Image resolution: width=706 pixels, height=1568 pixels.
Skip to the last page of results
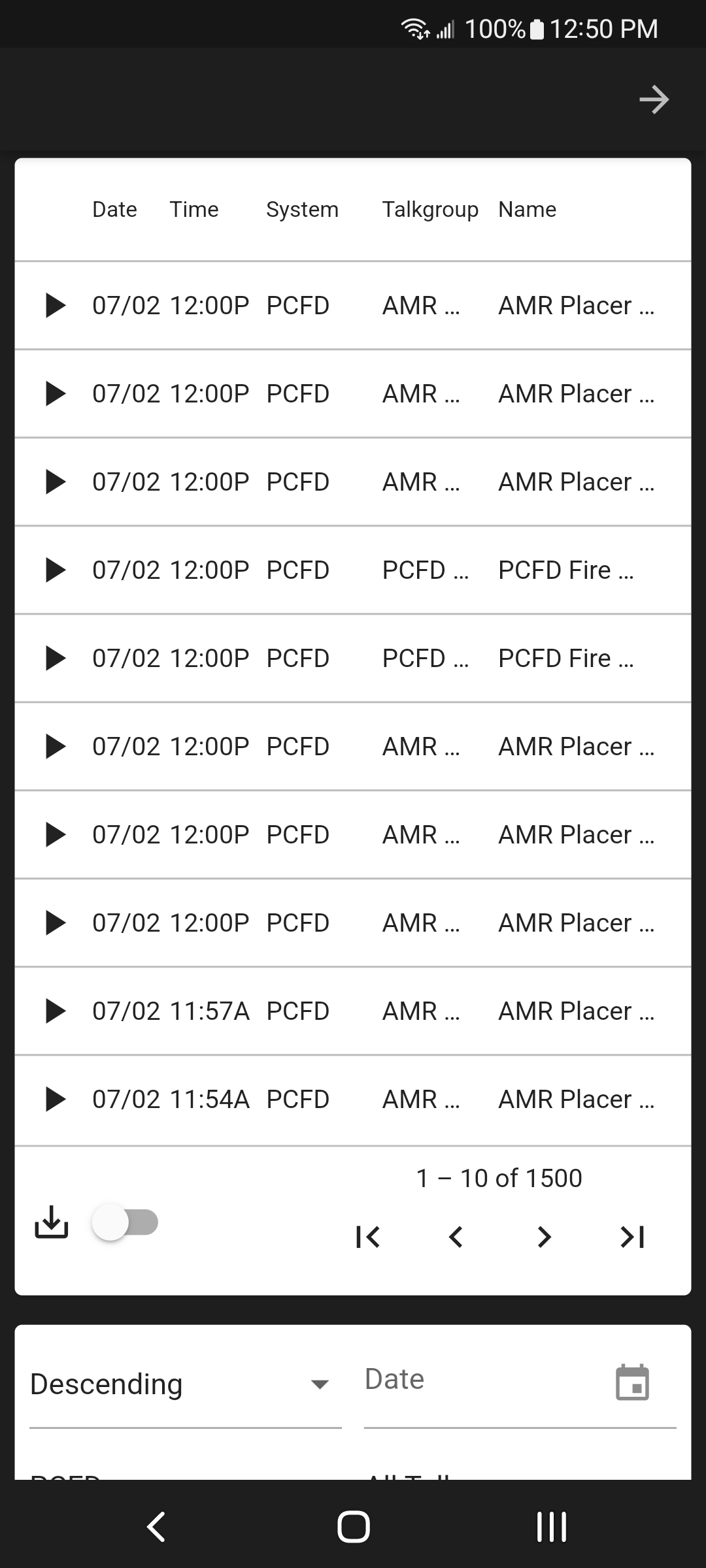point(631,1236)
